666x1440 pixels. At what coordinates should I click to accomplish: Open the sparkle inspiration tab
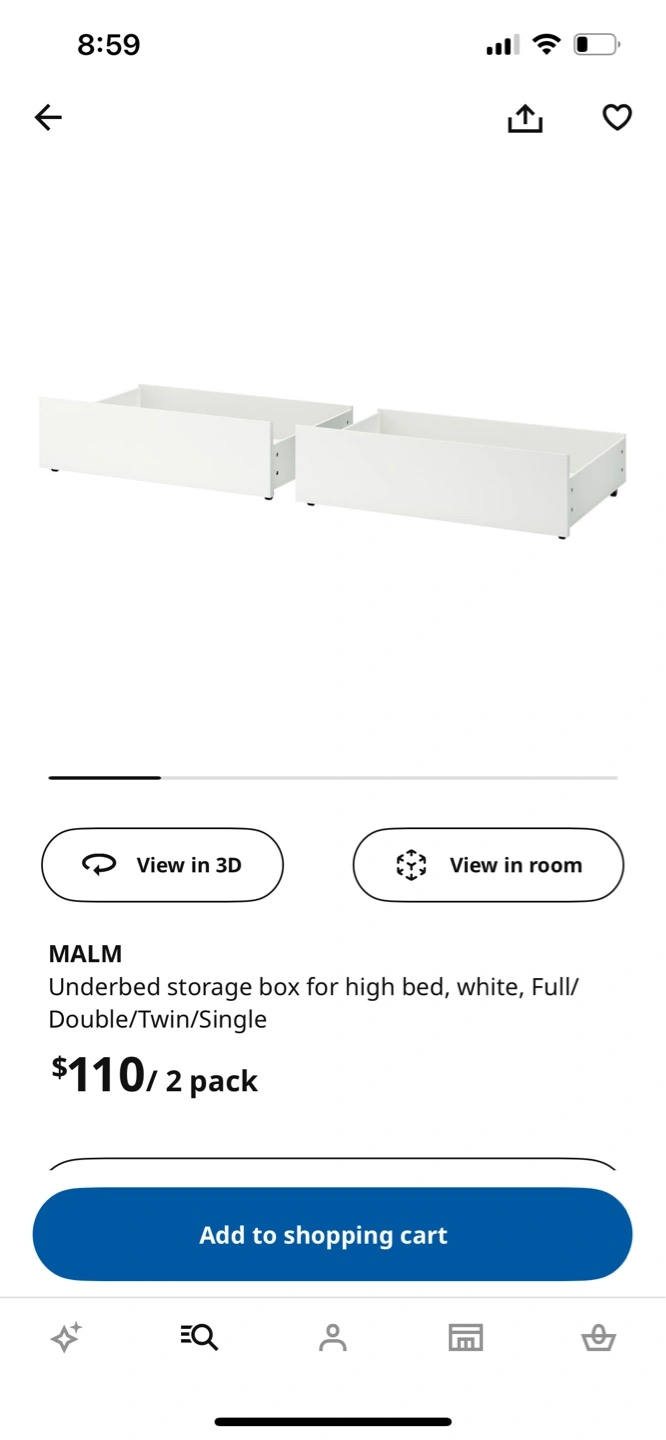coord(67,1337)
